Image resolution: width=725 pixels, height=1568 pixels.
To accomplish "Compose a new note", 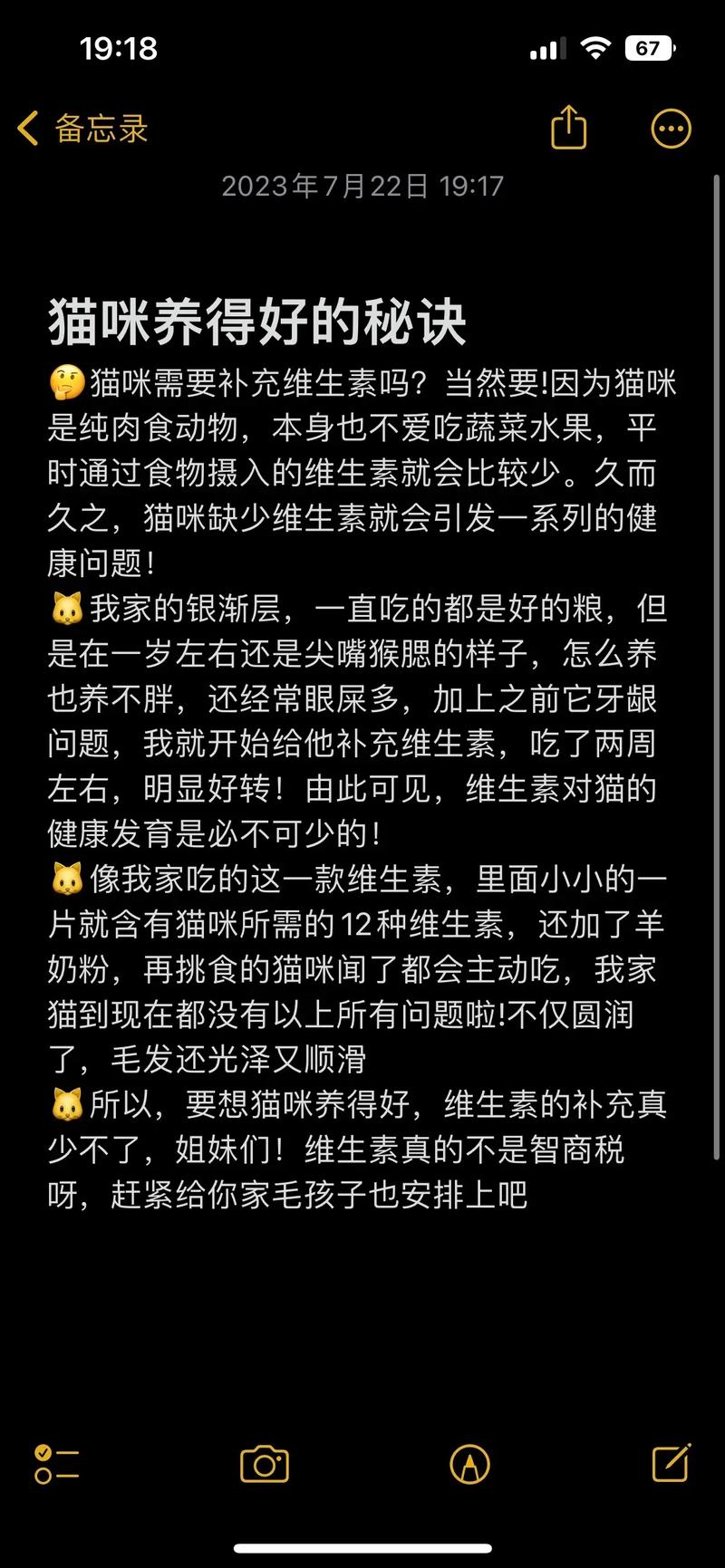I will point(671,1463).
